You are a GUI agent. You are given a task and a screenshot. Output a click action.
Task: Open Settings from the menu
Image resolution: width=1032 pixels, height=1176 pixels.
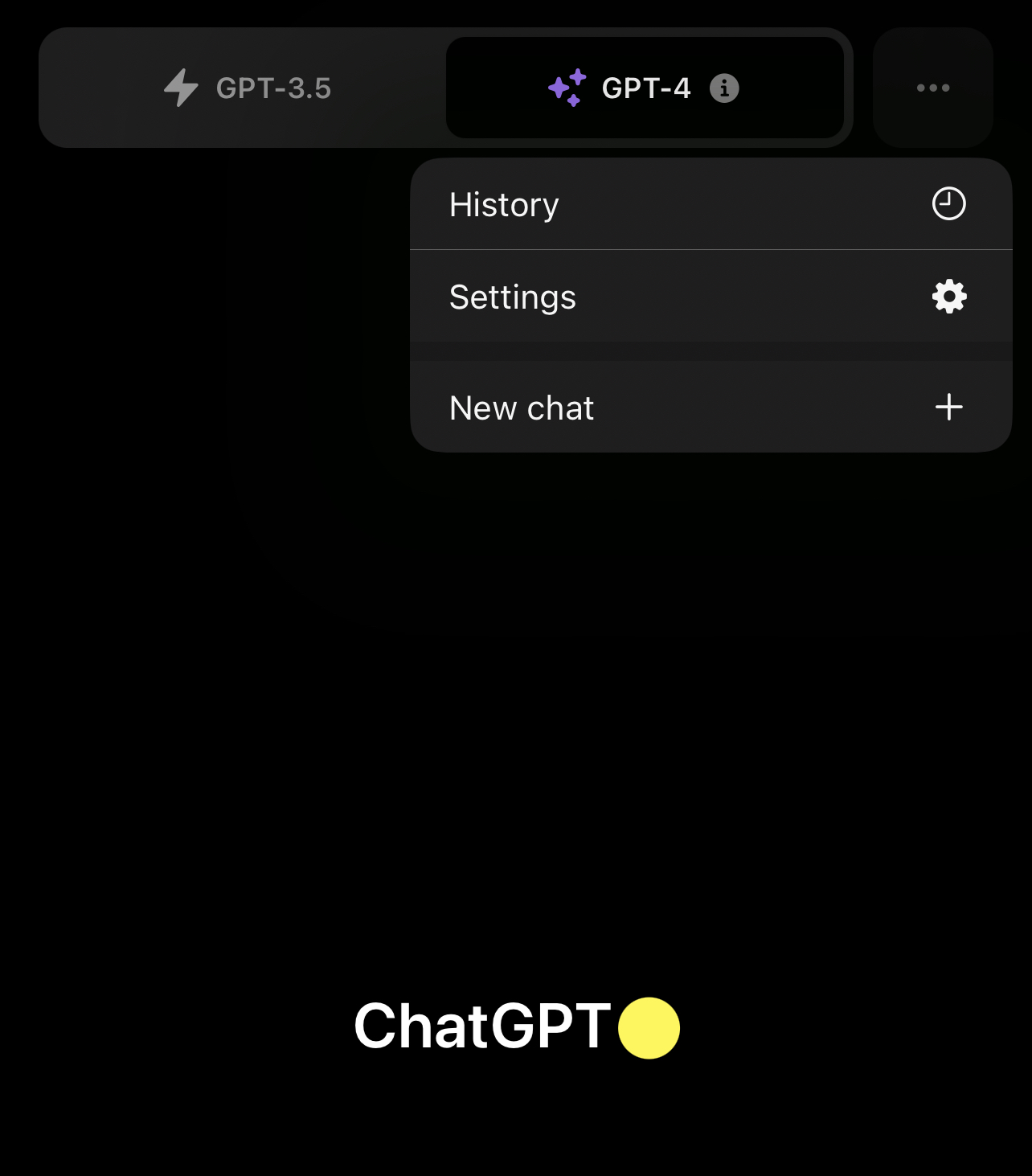pyautogui.click(x=711, y=297)
